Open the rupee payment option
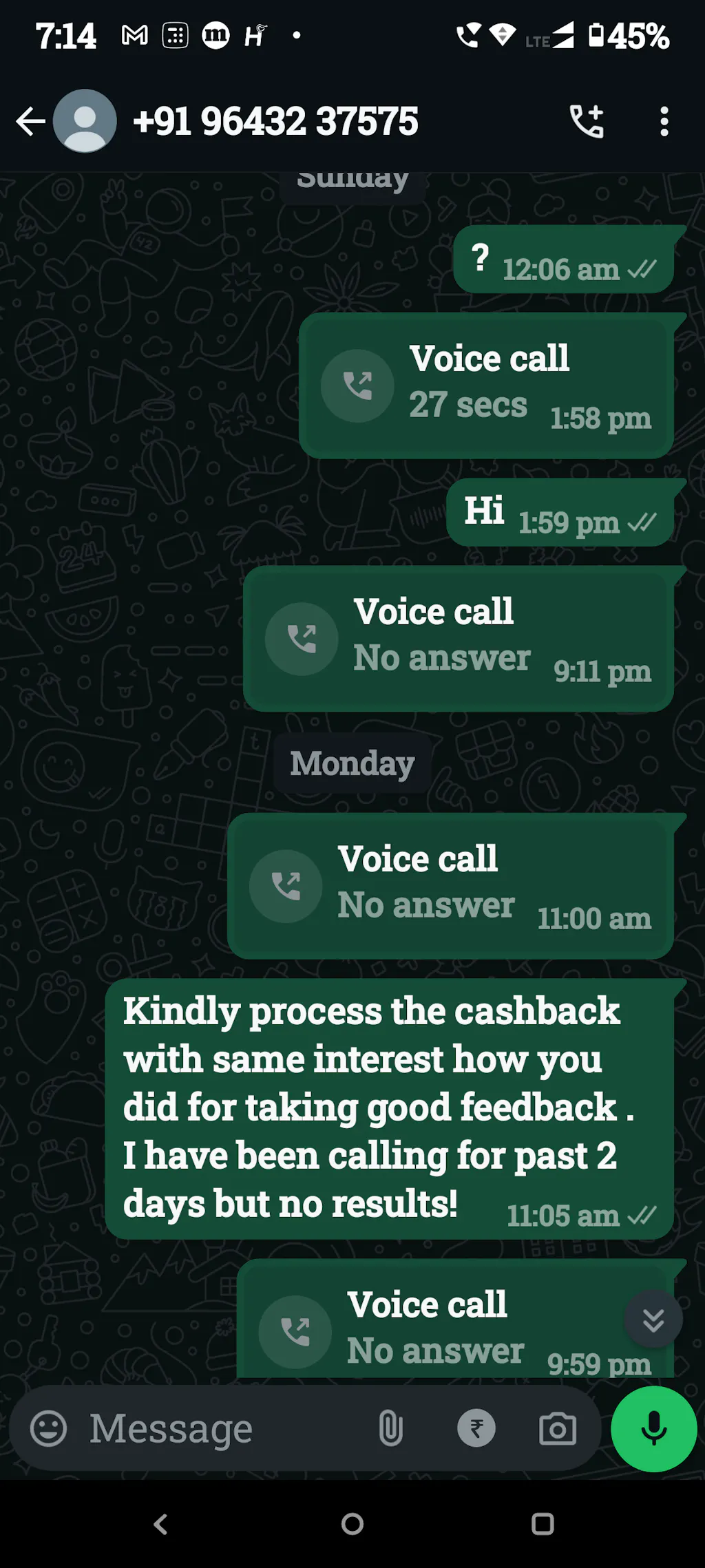Image resolution: width=705 pixels, height=1568 pixels. click(476, 1428)
